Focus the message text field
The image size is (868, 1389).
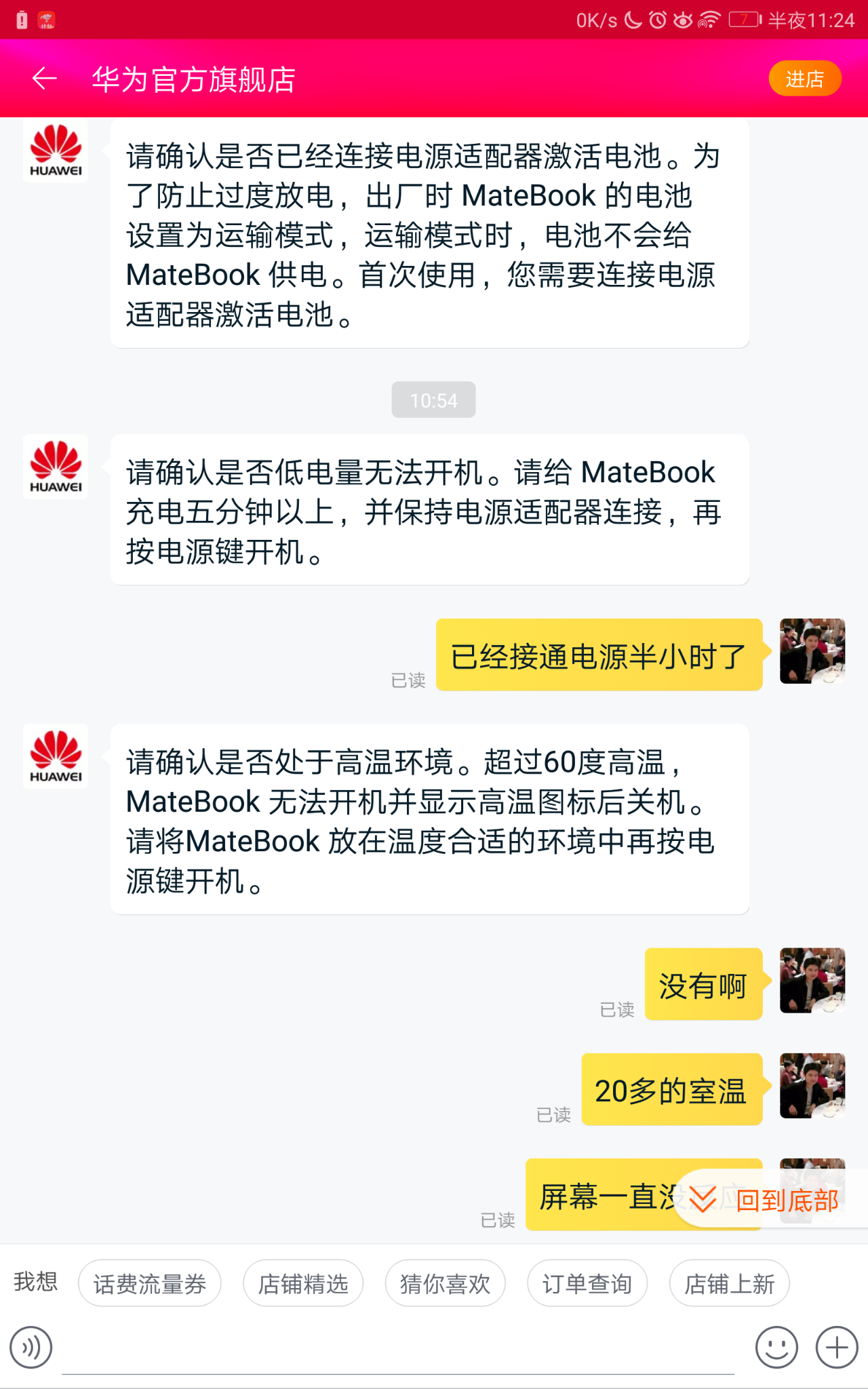pyautogui.click(x=398, y=1348)
